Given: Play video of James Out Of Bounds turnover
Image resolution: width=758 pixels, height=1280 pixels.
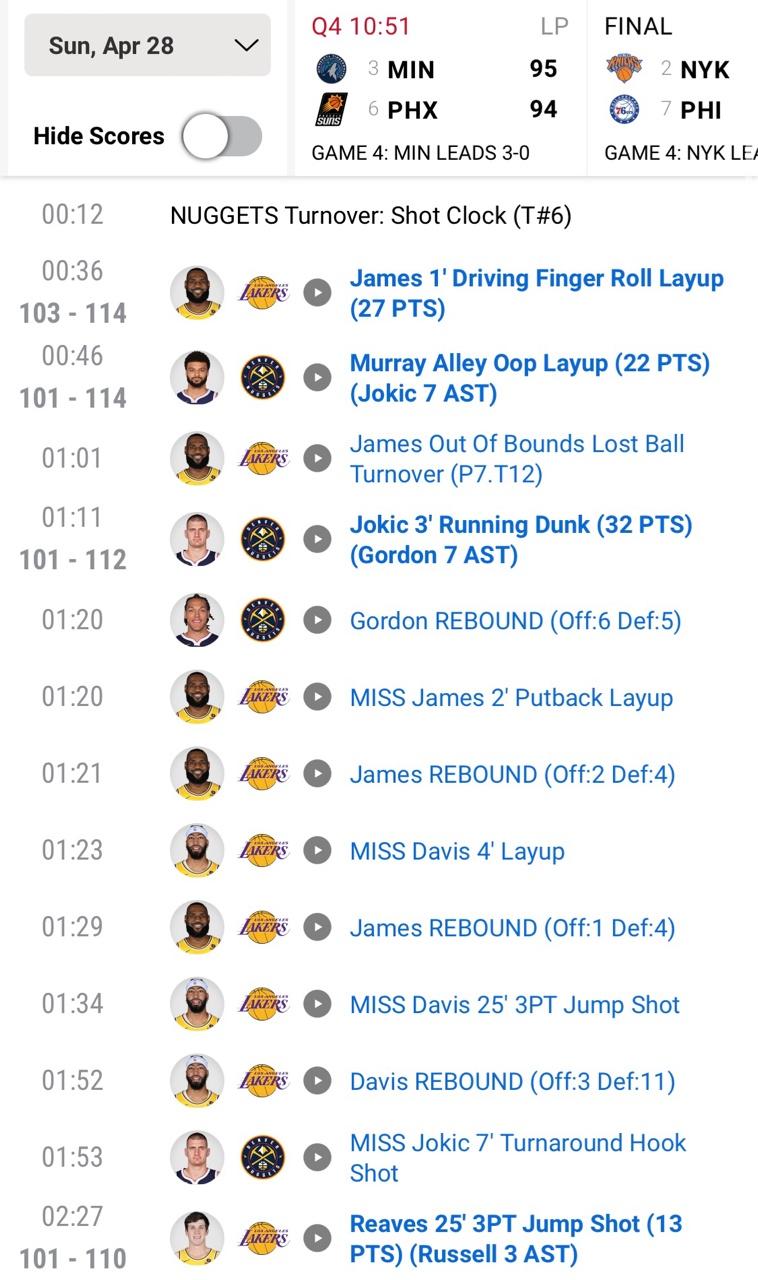Looking at the screenshot, I should 317,458.
